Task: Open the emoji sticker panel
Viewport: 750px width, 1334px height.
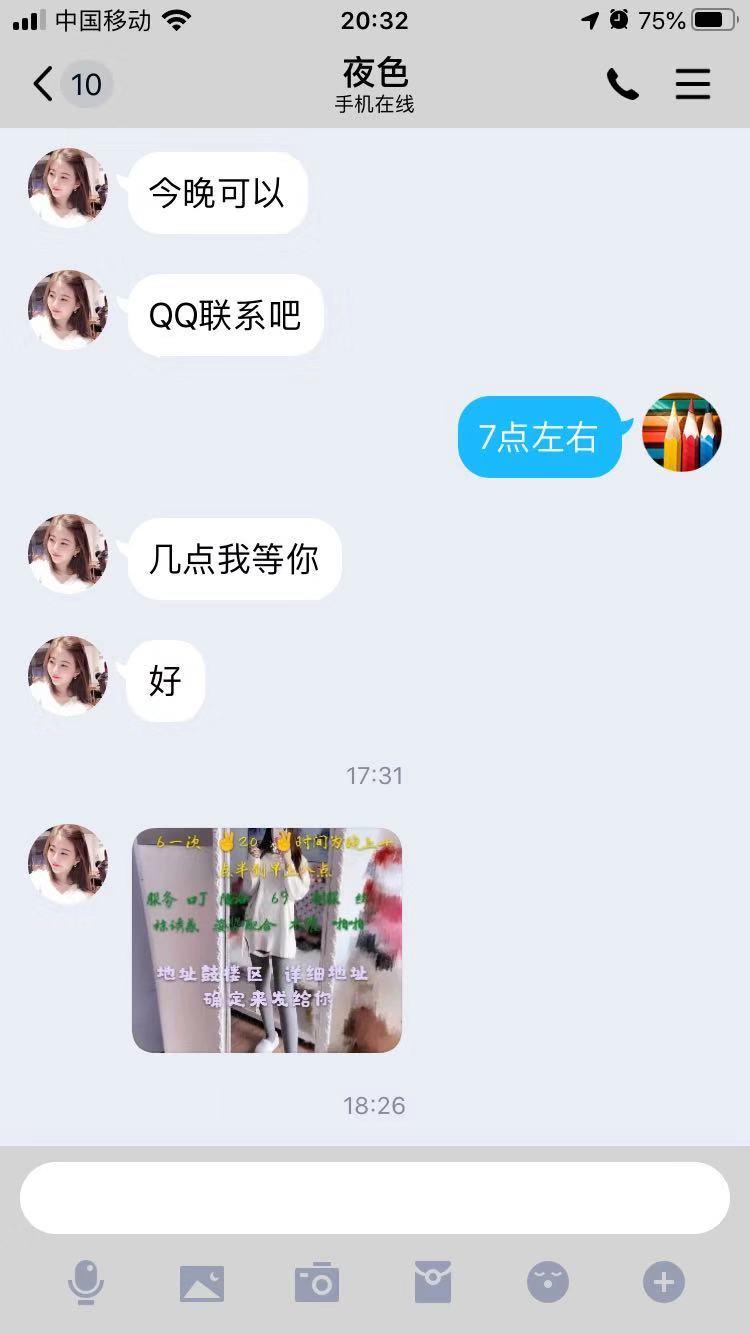Action: (x=548, y=1282)
